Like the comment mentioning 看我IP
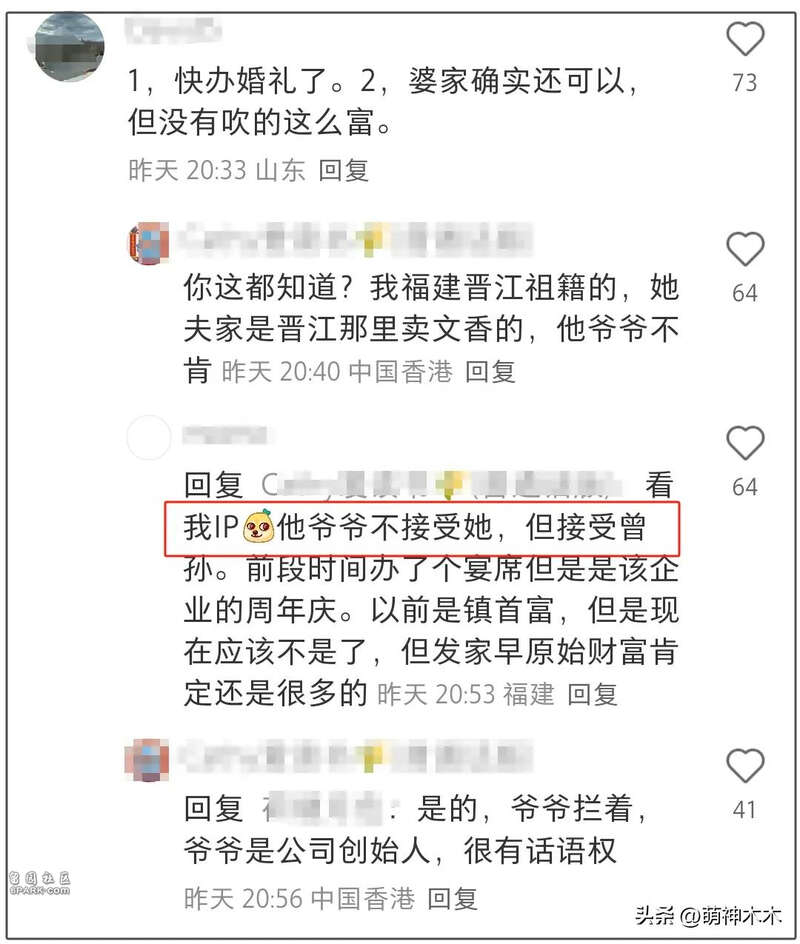800x944 pixels. coord(744,443)
